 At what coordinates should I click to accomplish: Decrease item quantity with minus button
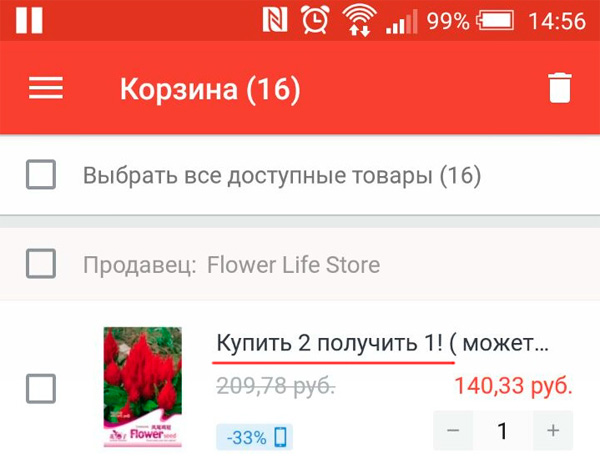pos(454,431)
